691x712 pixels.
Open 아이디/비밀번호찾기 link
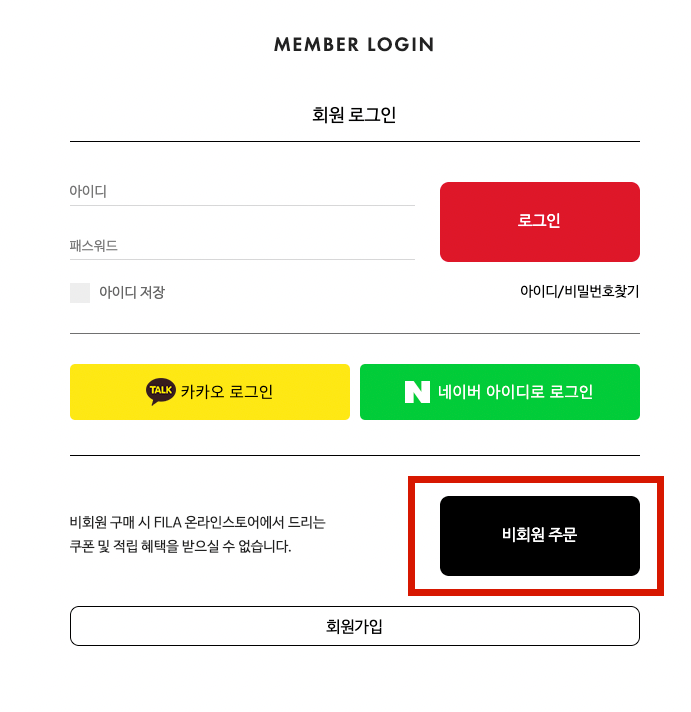579,292
